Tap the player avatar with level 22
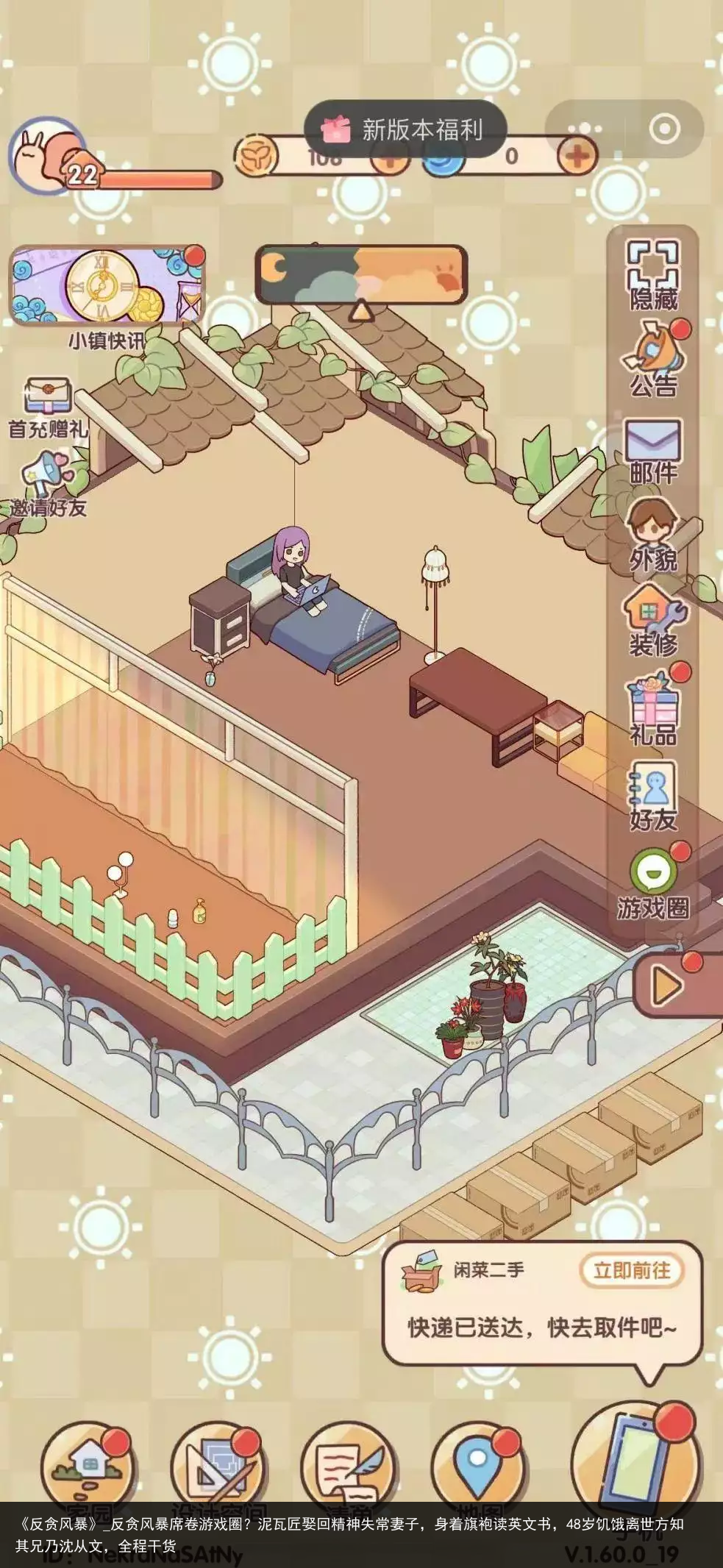Screen dimensions: 723x1568 click(46, 157)
